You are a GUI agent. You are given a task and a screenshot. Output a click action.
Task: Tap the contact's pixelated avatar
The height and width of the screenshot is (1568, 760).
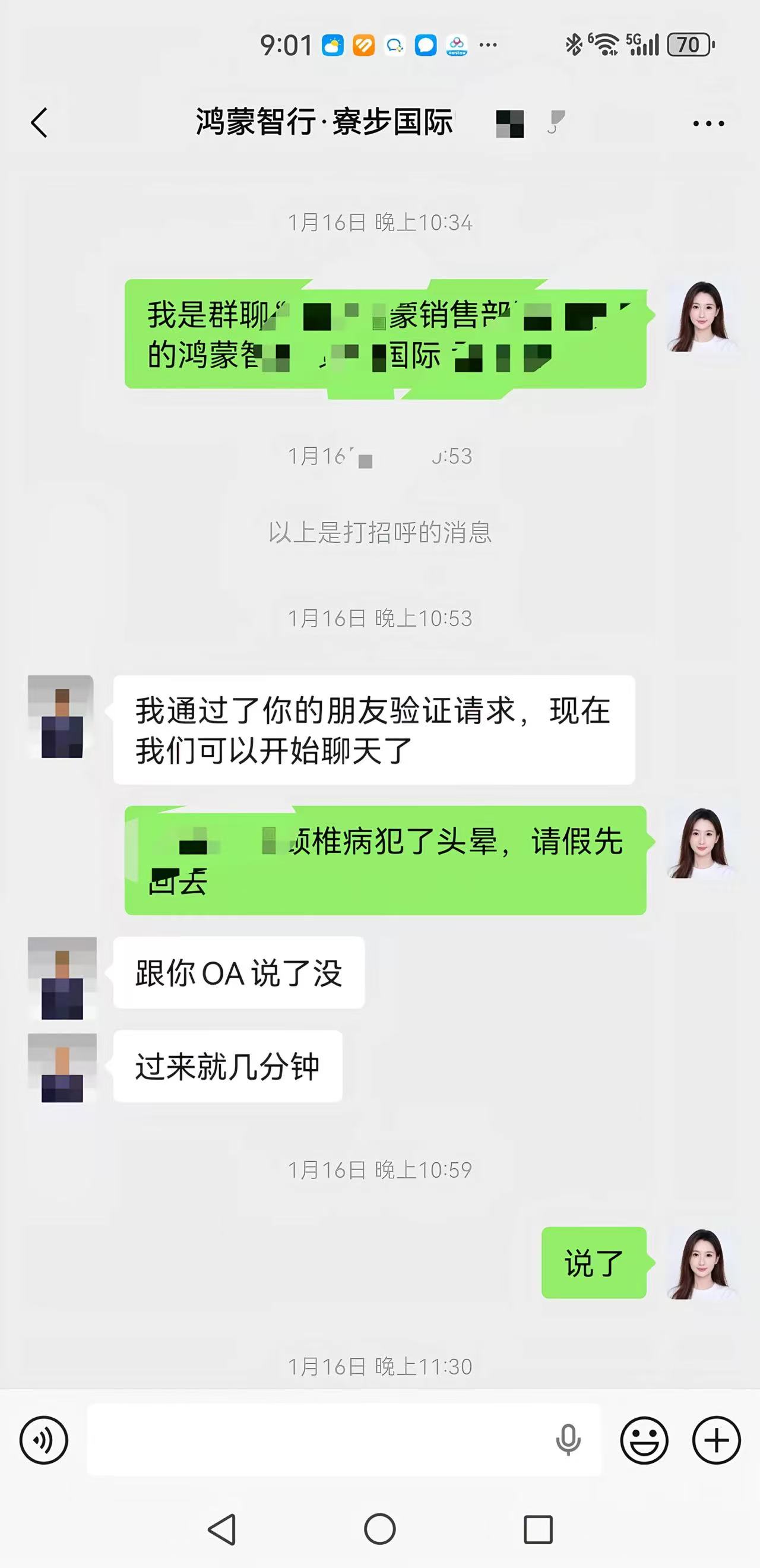61,718
